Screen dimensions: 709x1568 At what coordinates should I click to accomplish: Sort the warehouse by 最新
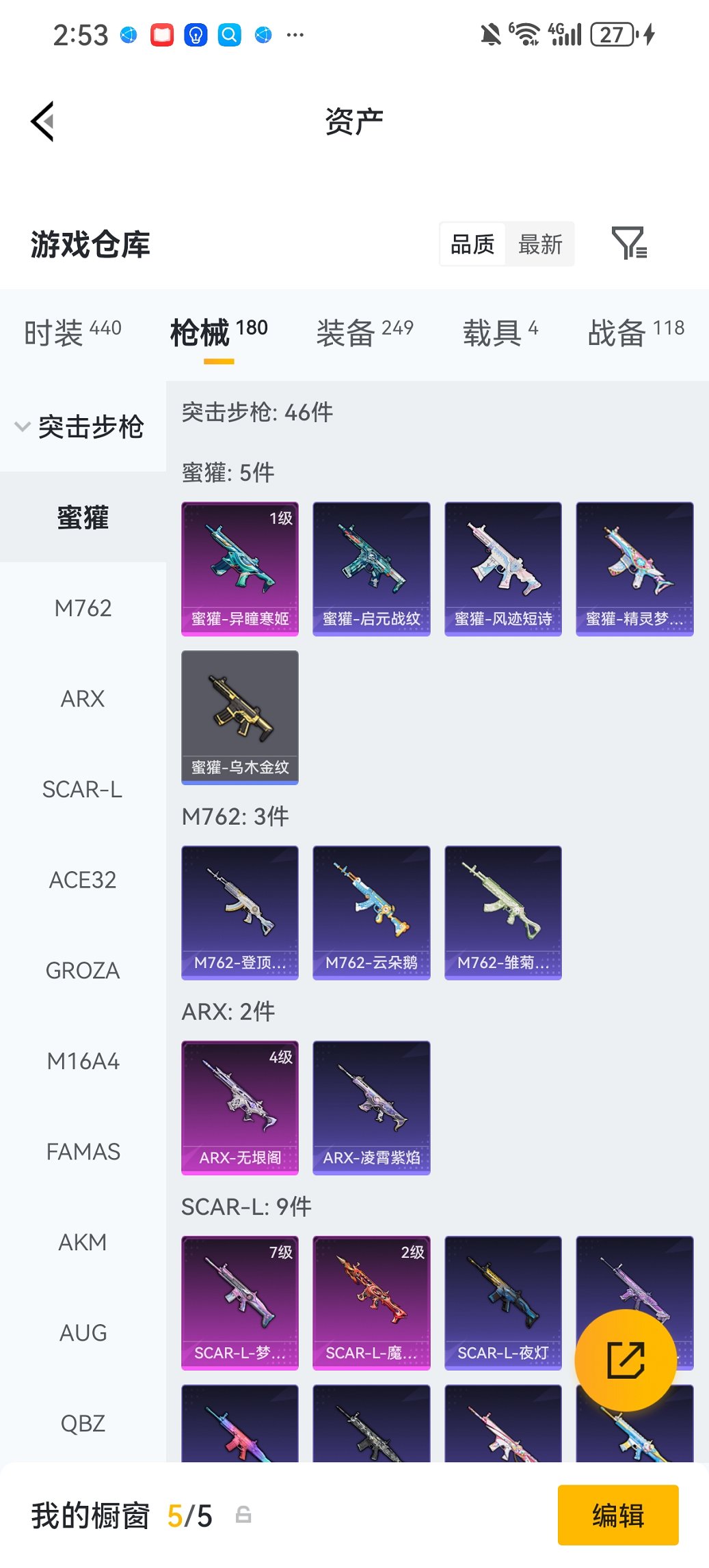(539, 244)
